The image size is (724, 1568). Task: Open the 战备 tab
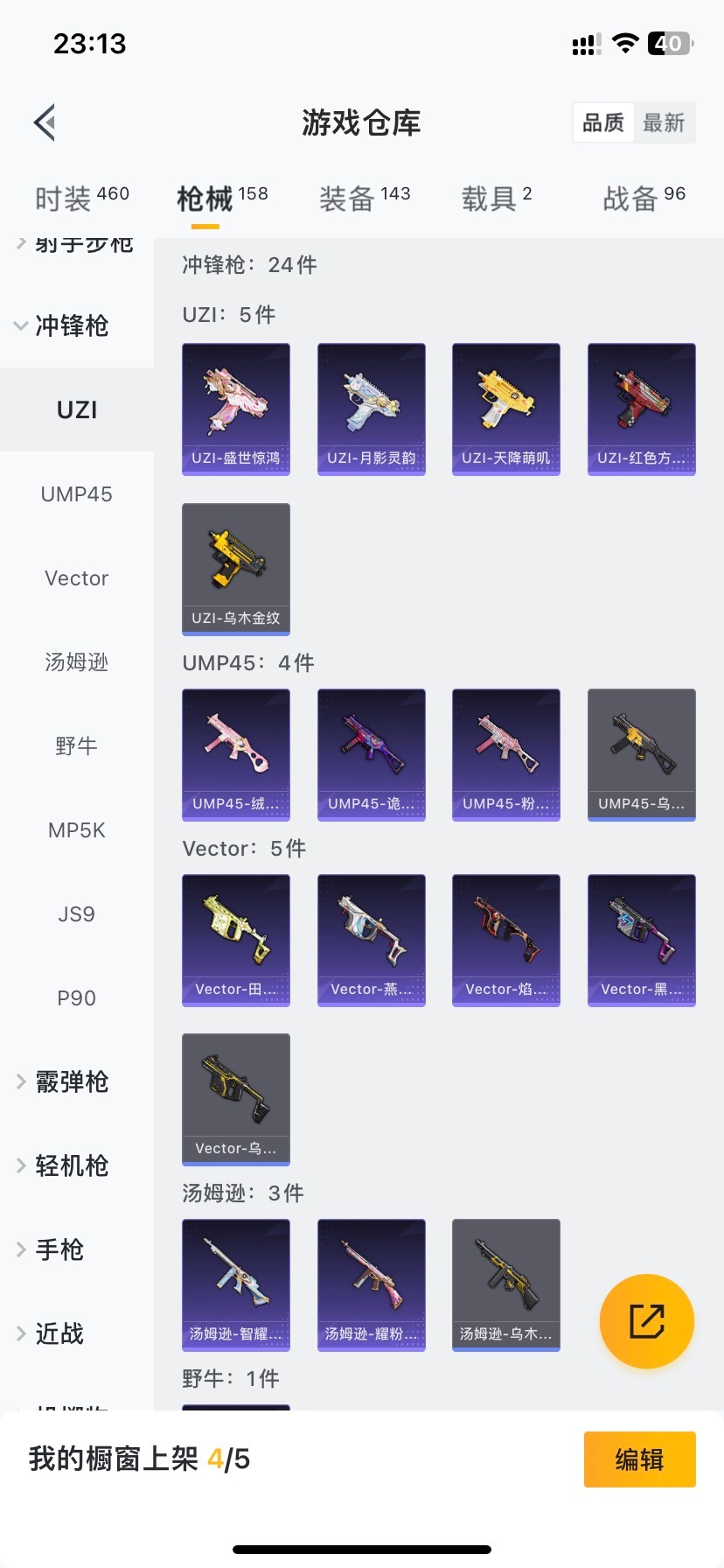[644, 199]
